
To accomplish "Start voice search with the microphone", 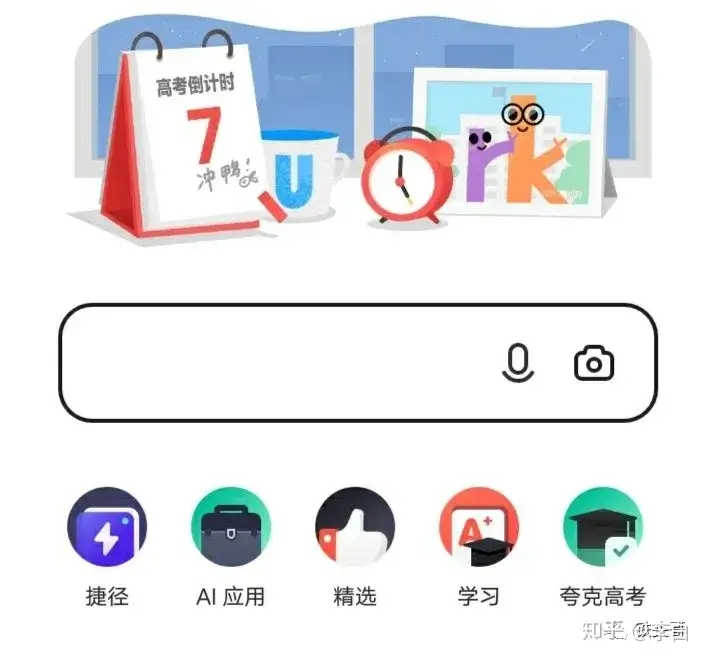I will point(517,363).
